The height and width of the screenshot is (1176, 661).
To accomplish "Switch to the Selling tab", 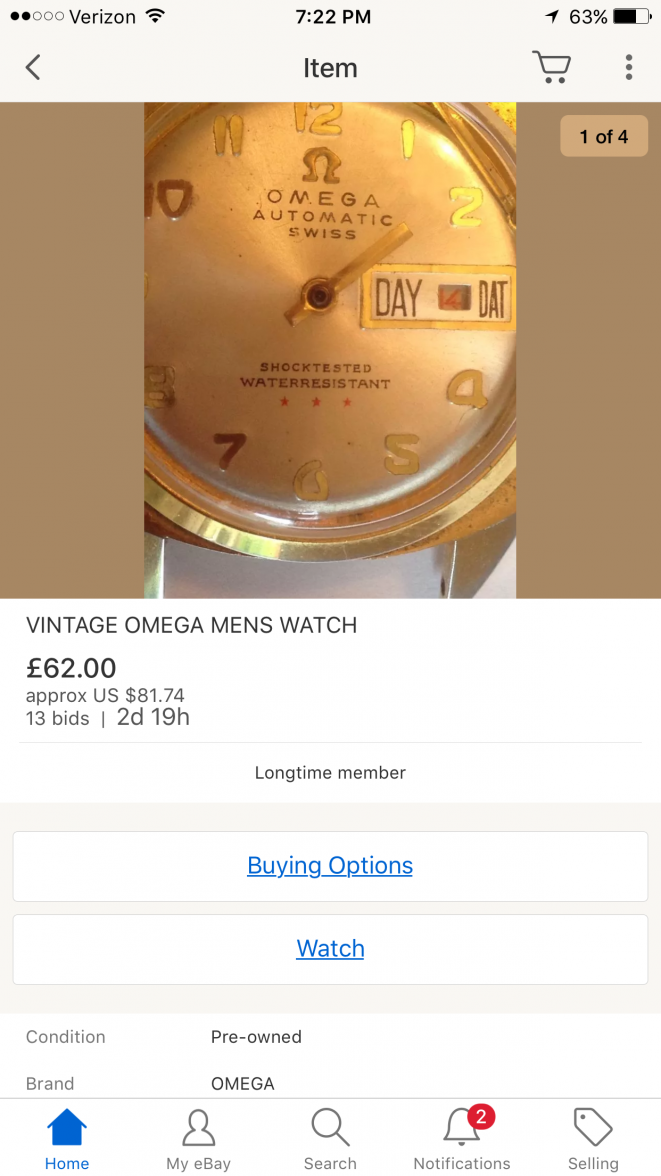I will [593, 1139].
